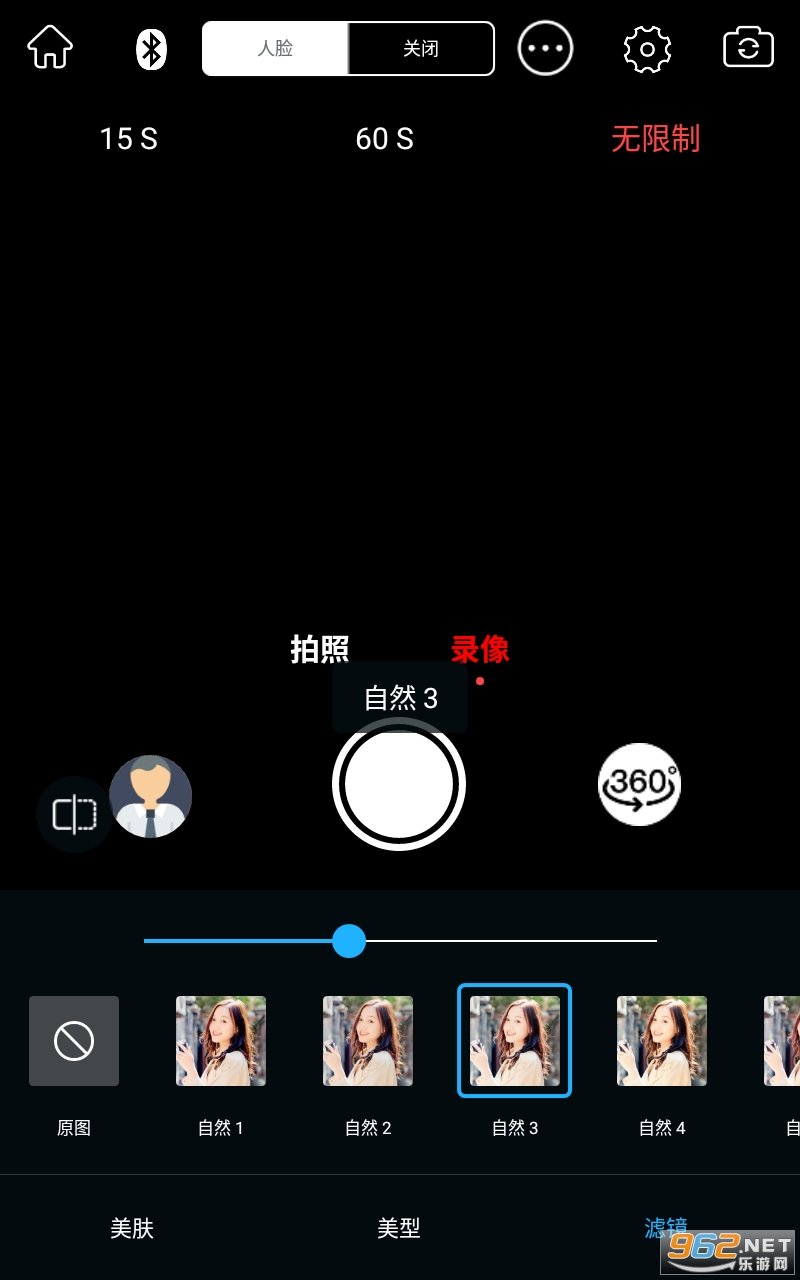This screenshot has height=1280, width=800.
Task: Switch to 录像 video mode
Action: pyautogui.click(x=480, y=649)
